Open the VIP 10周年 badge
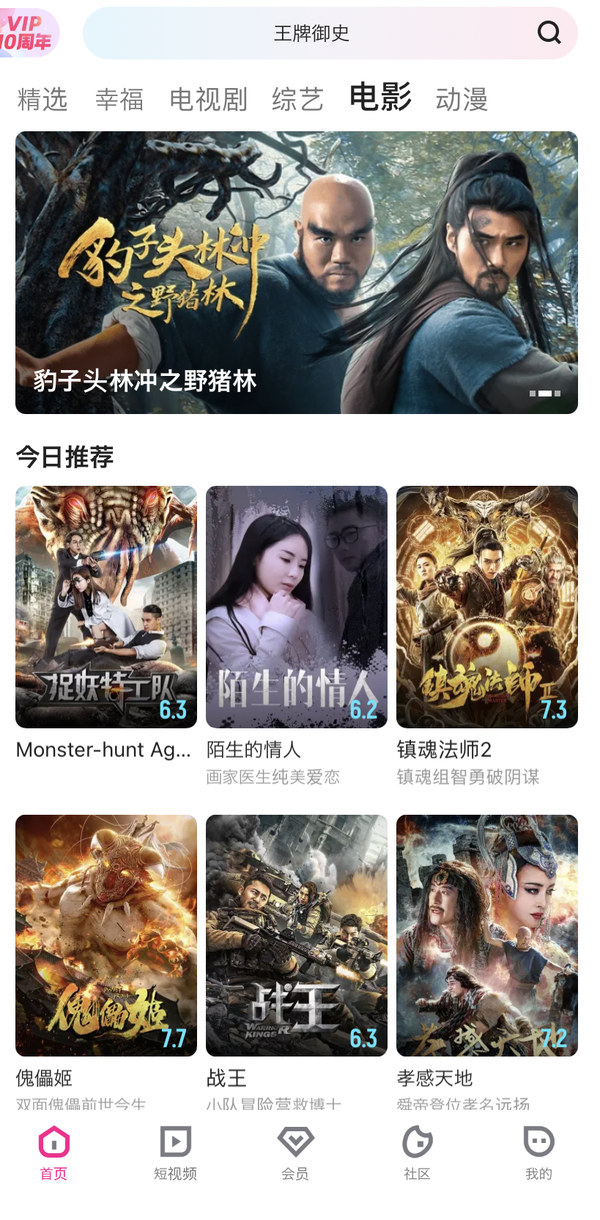This screenshot has height=1220, width=600. [29, 33]
